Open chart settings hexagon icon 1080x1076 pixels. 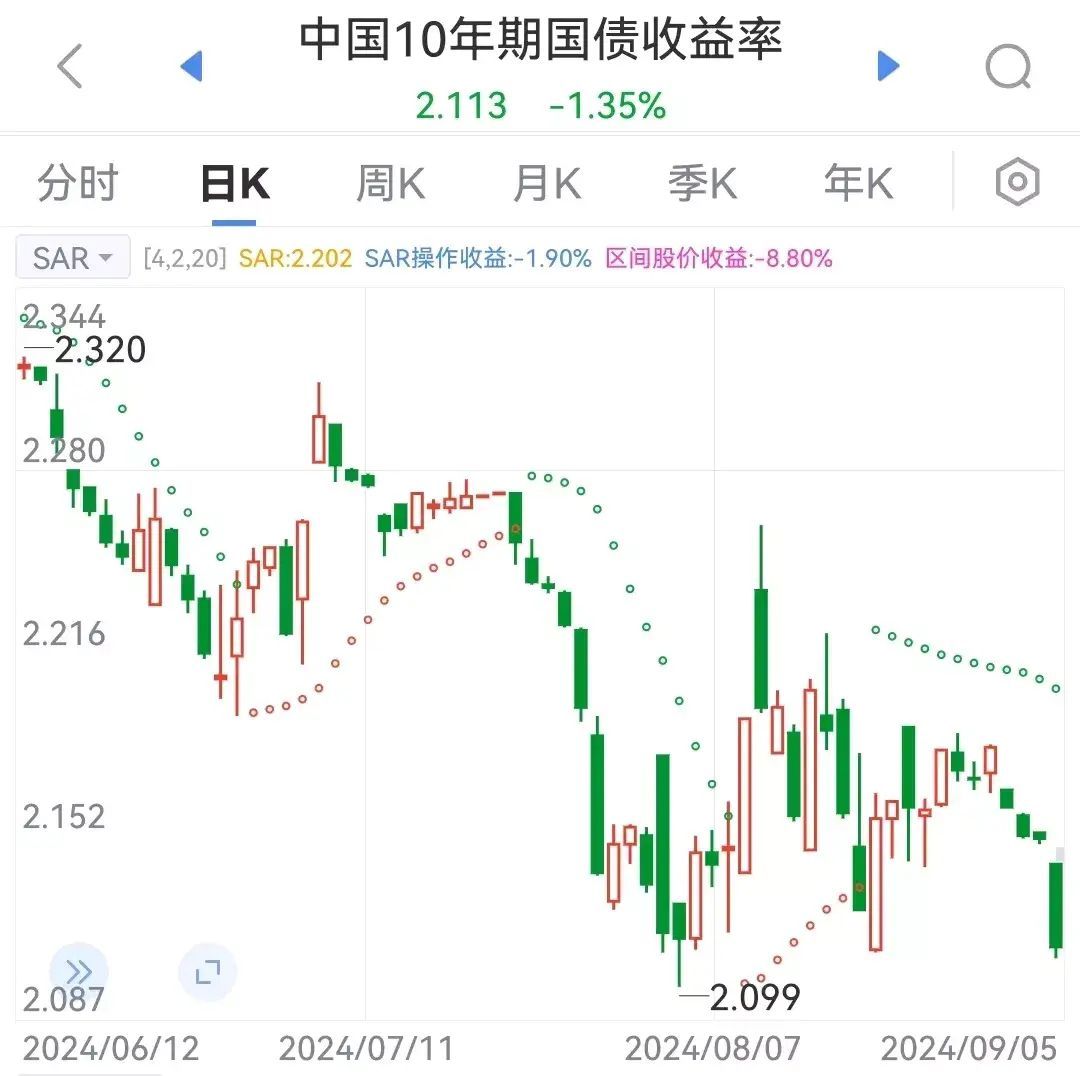1017,183
